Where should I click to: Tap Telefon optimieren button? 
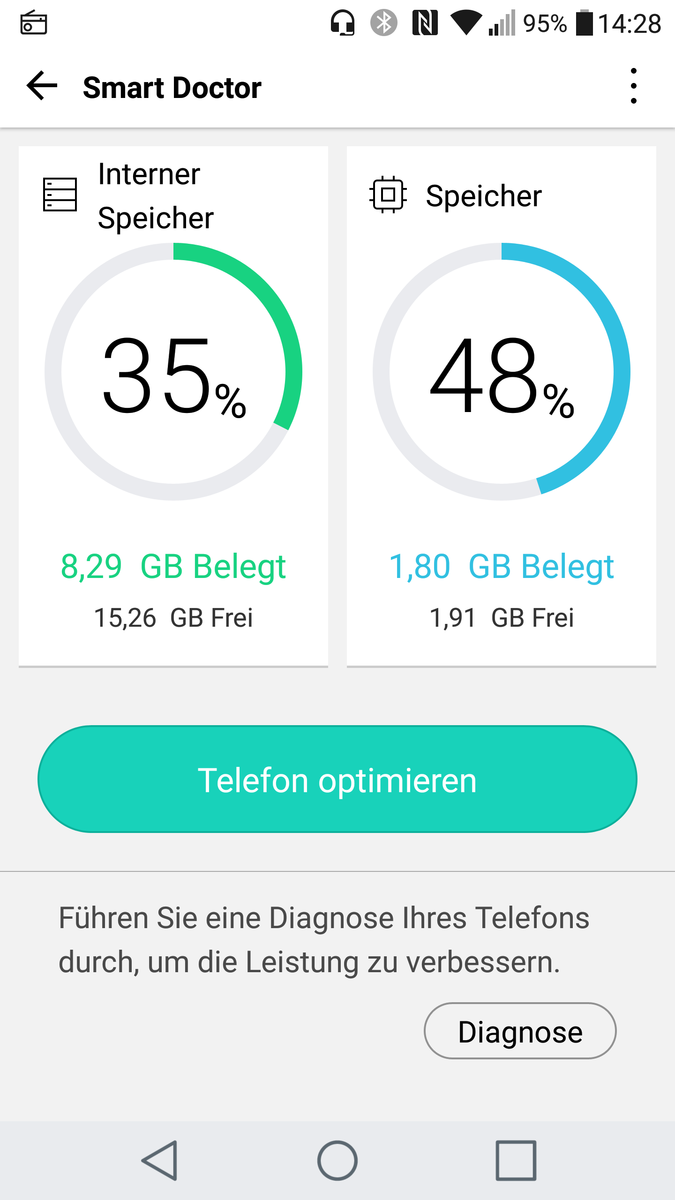tap(337, 779)
